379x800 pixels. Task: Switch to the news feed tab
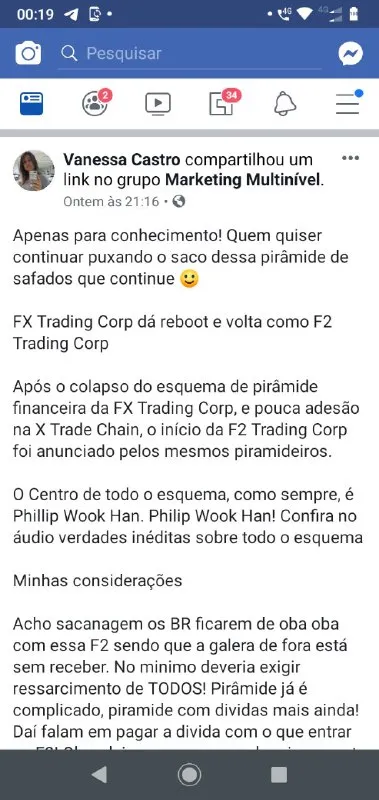pos(32,104)
